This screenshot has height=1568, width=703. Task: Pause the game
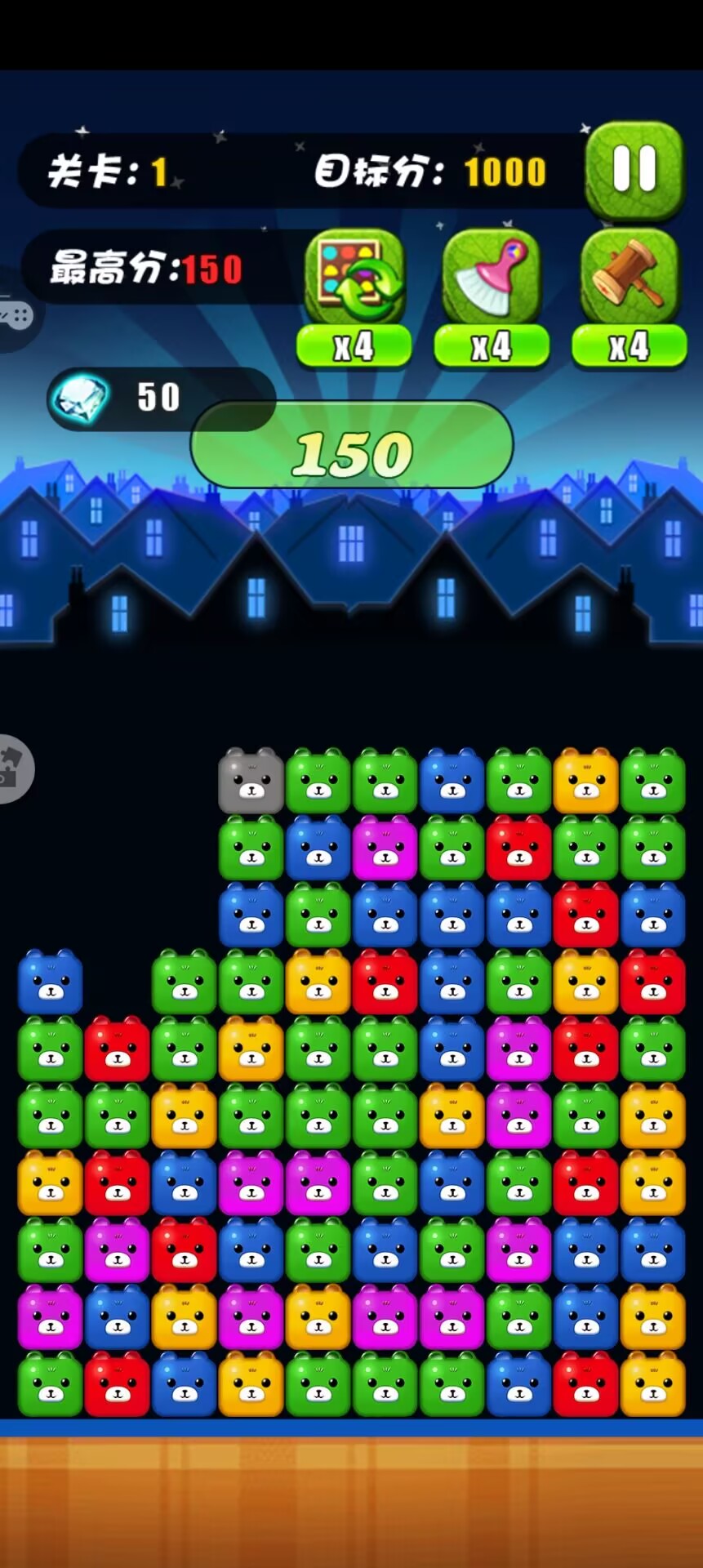coord(634,171)
